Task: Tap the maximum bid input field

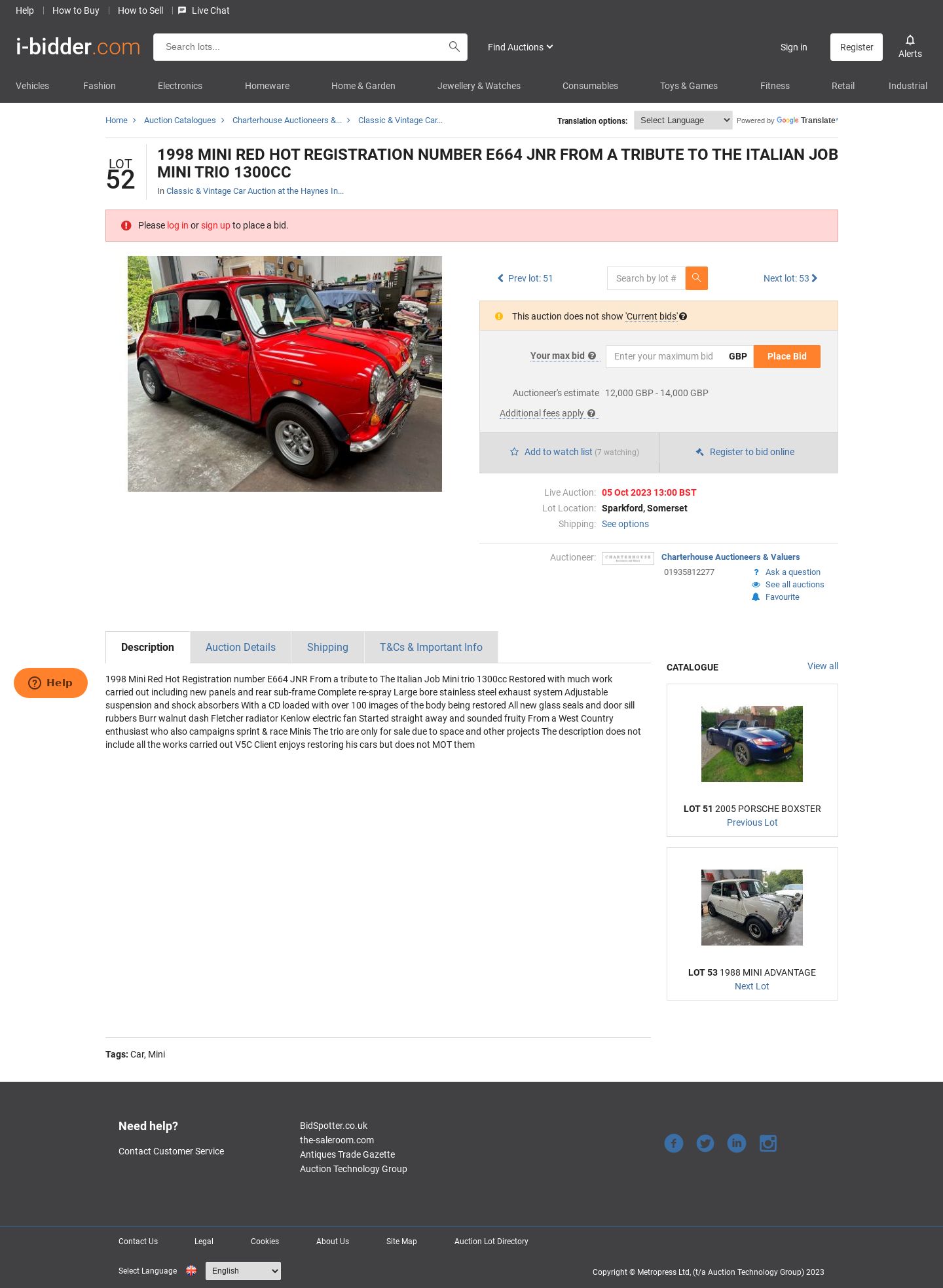Action: click(x=665, y=356)
